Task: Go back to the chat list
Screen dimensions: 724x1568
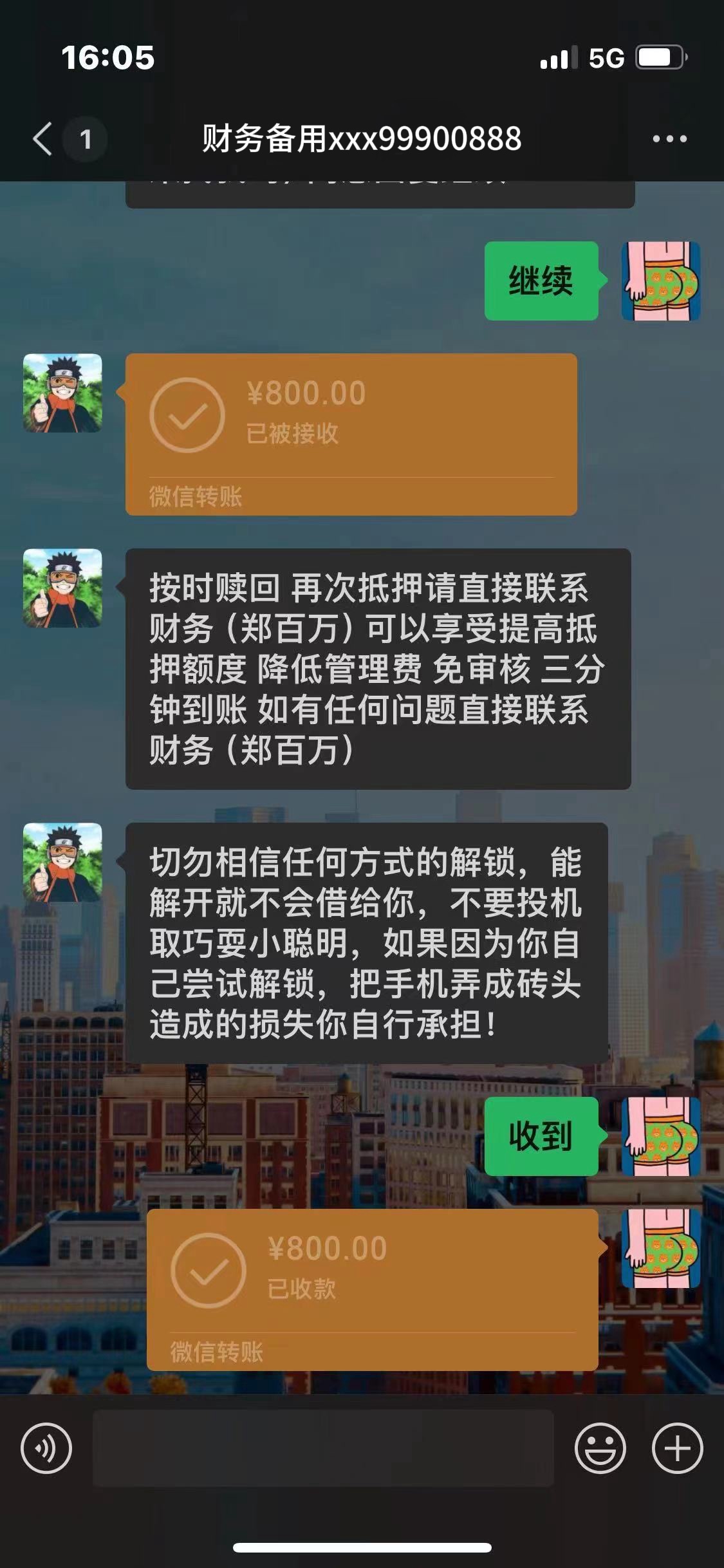Action: tap(44, 139)
